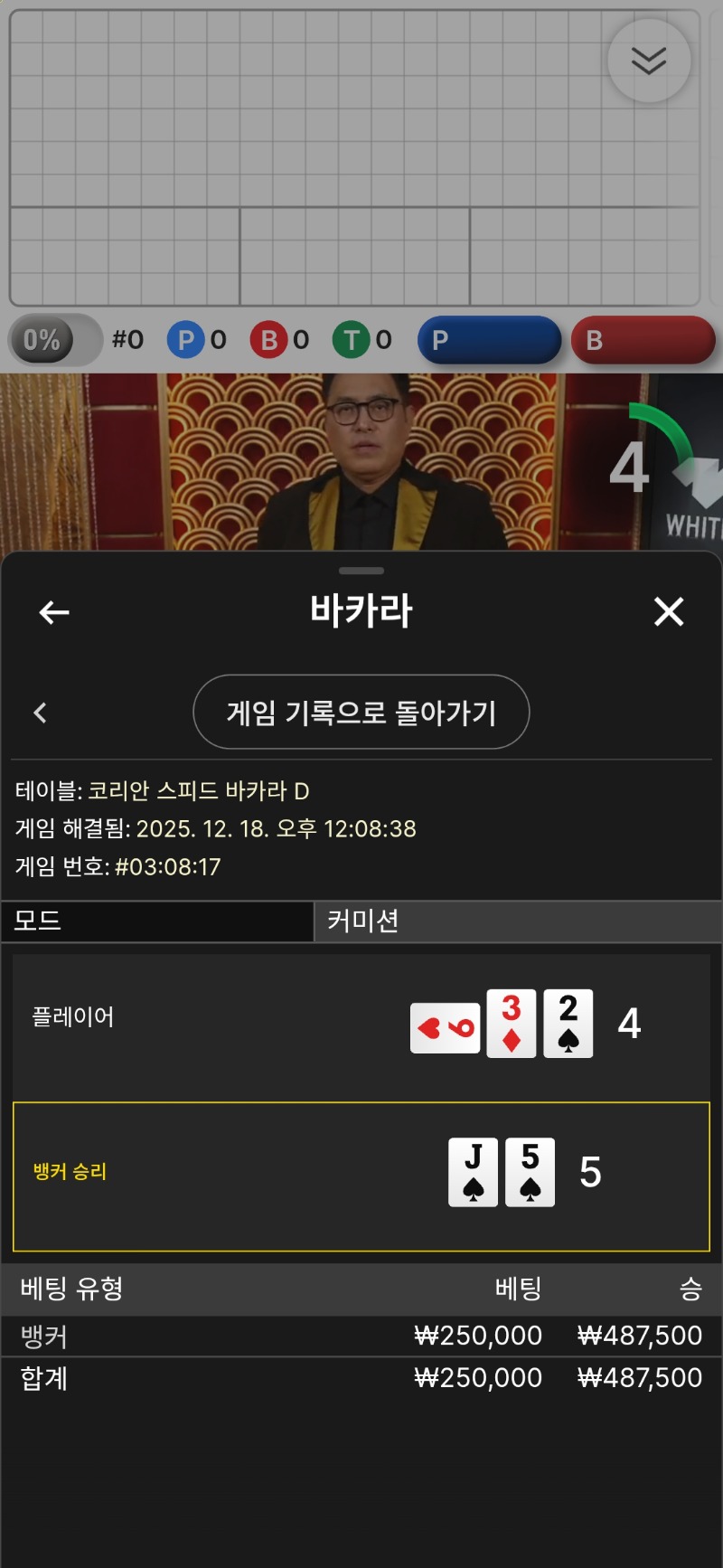Tap 게임 기록으로 돌아가기 button
Screen dimensions: 723x1568
(x=361, y=713)
